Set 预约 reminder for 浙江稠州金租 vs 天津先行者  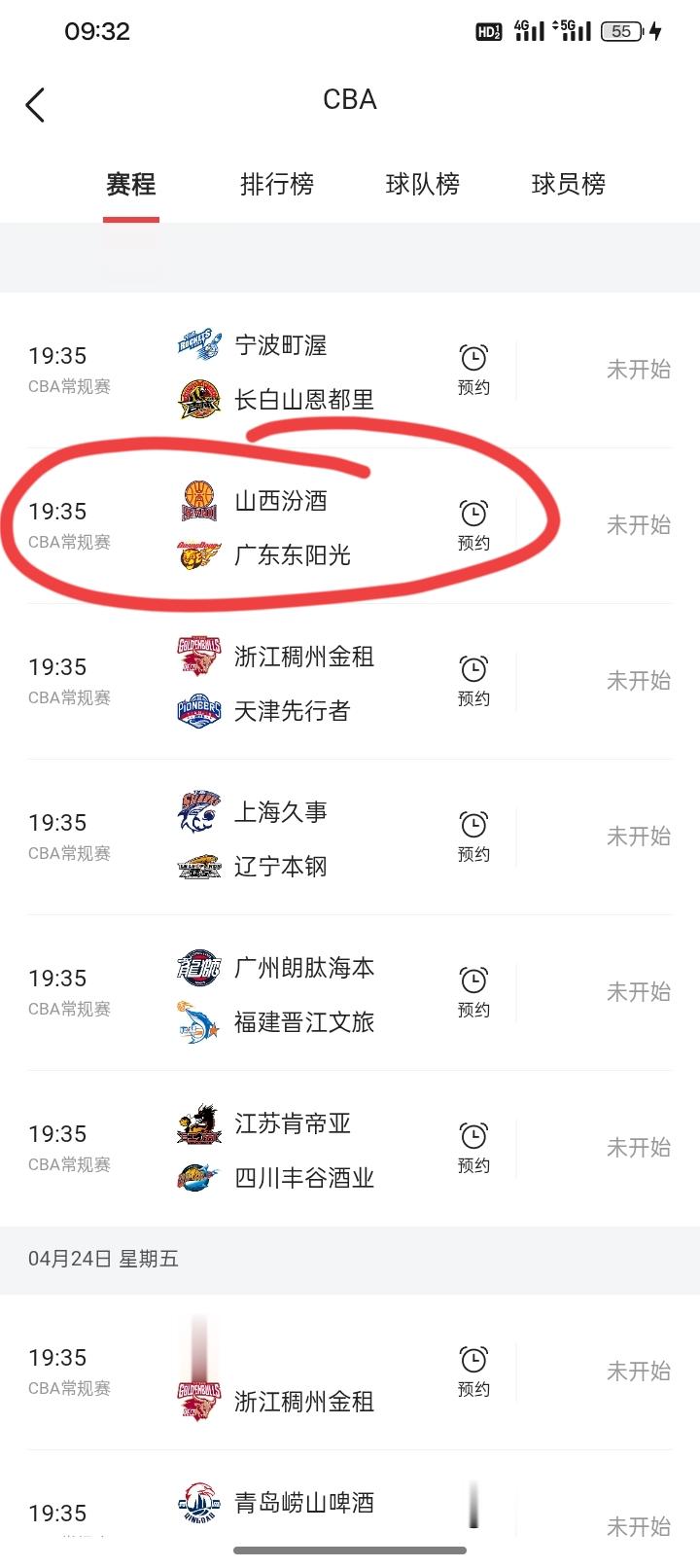point(473,680)
